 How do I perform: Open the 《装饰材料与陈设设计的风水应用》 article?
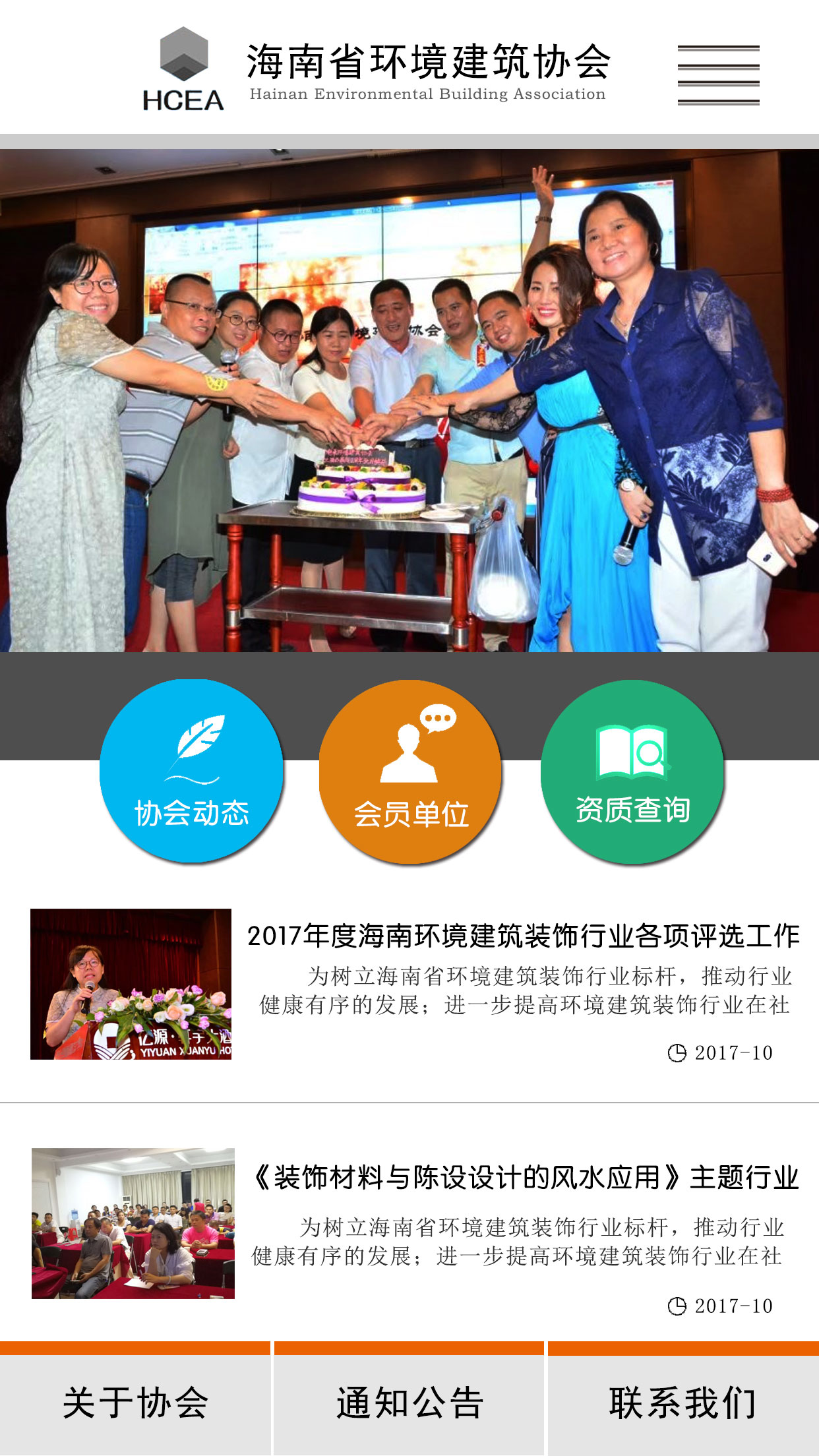(x=525, y=1178)
